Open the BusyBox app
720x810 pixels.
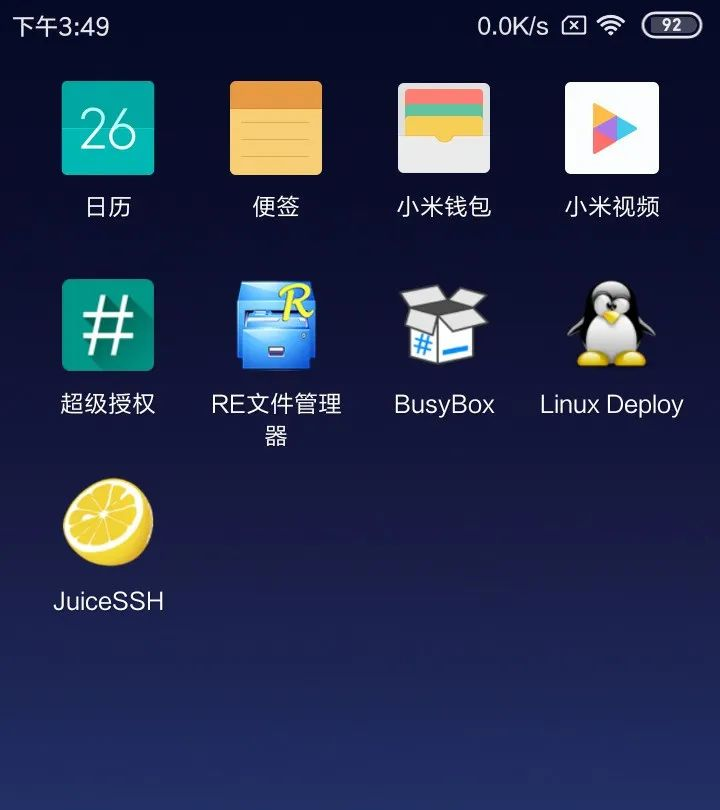(x=444, y=325)
